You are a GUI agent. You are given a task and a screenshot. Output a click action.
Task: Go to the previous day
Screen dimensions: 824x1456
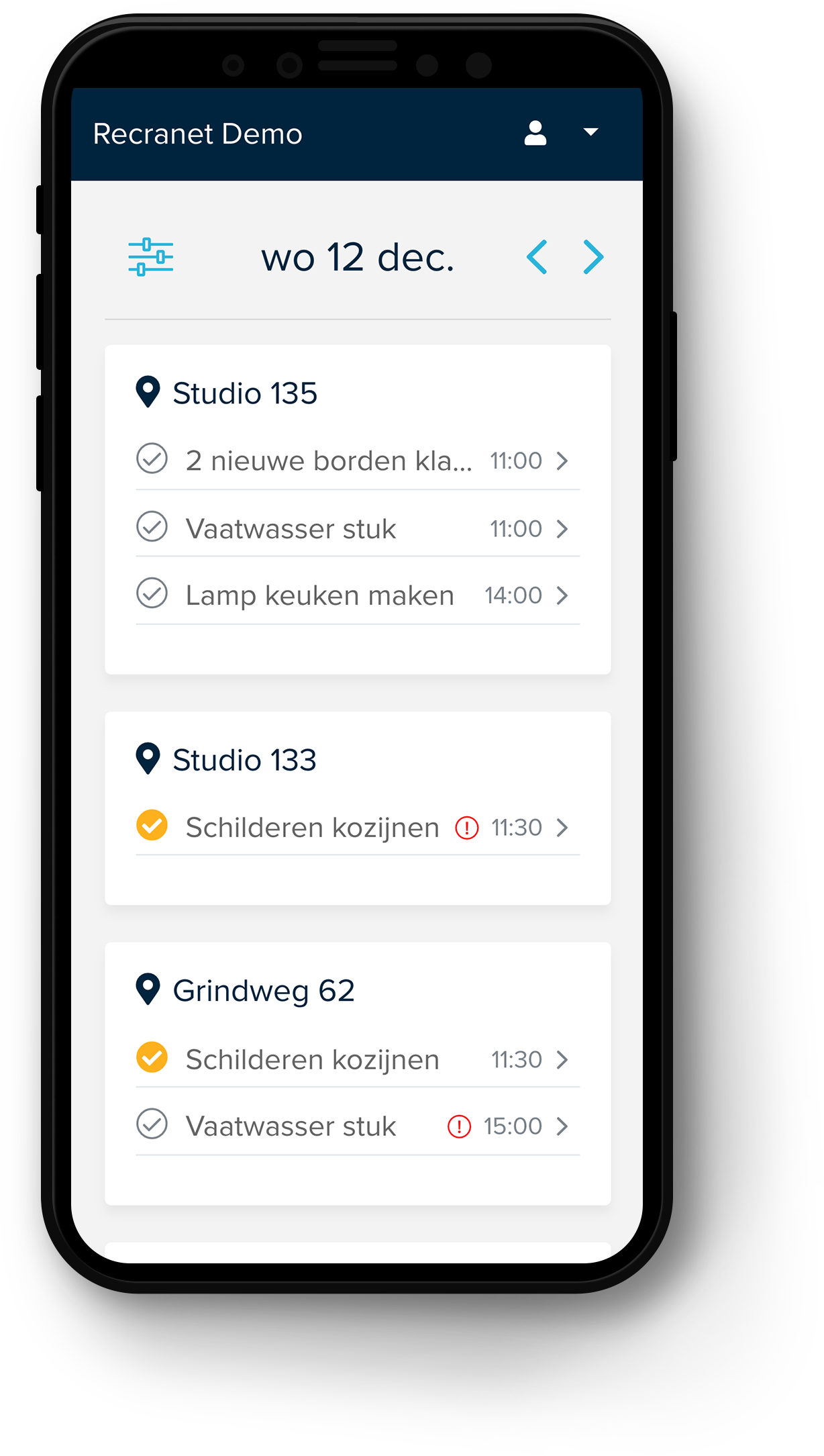click(537, 256)
